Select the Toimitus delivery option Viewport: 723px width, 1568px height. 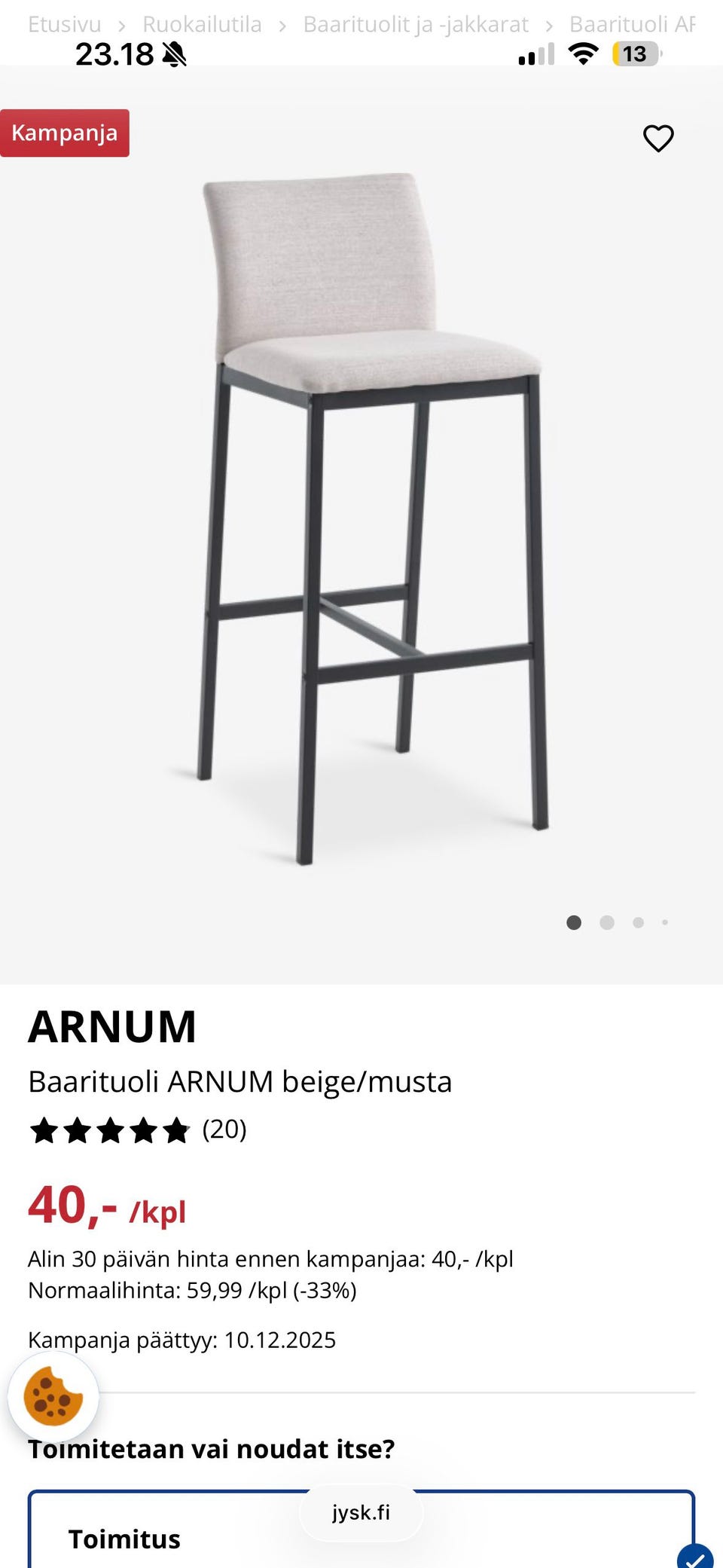124,1539
